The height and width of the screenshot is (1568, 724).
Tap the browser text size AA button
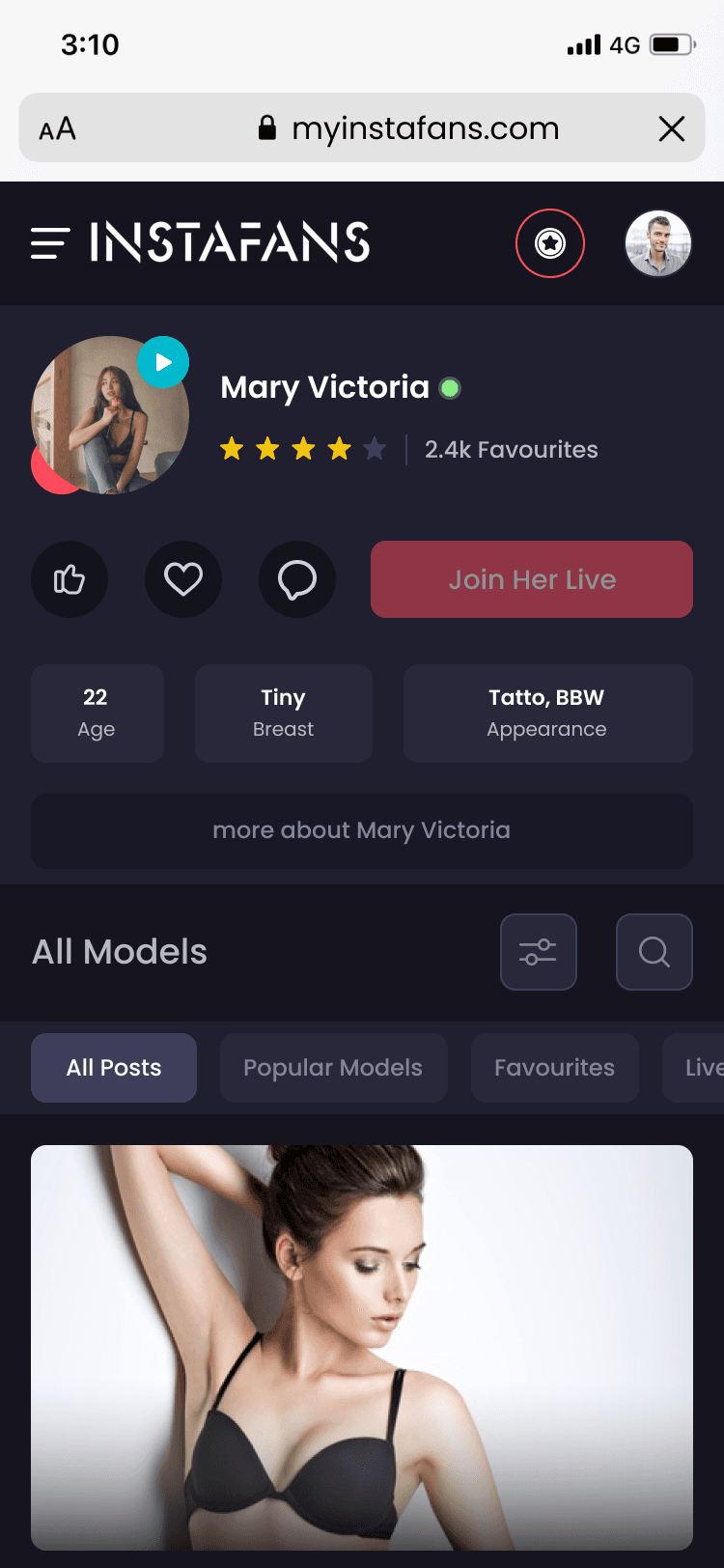click(x=58, y=128)
